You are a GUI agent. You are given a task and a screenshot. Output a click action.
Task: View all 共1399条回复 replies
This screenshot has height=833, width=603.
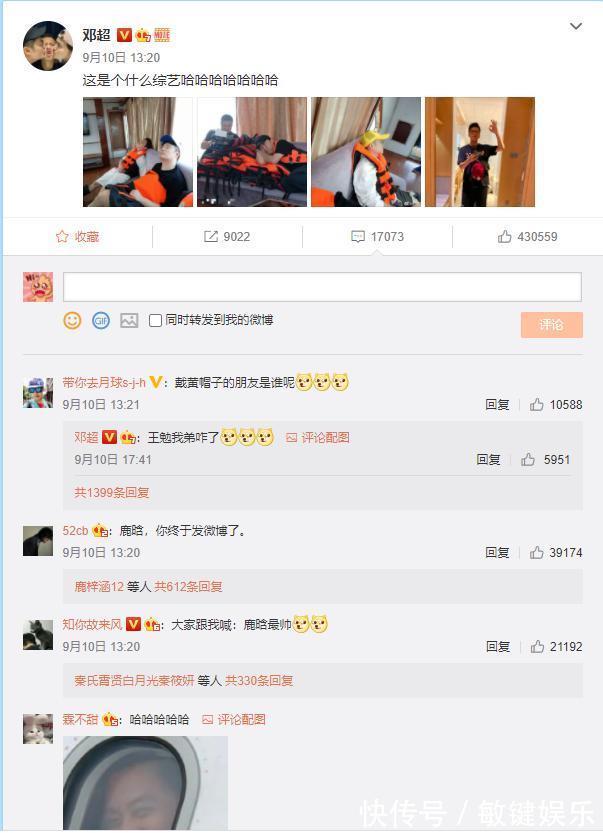(111, 493)
